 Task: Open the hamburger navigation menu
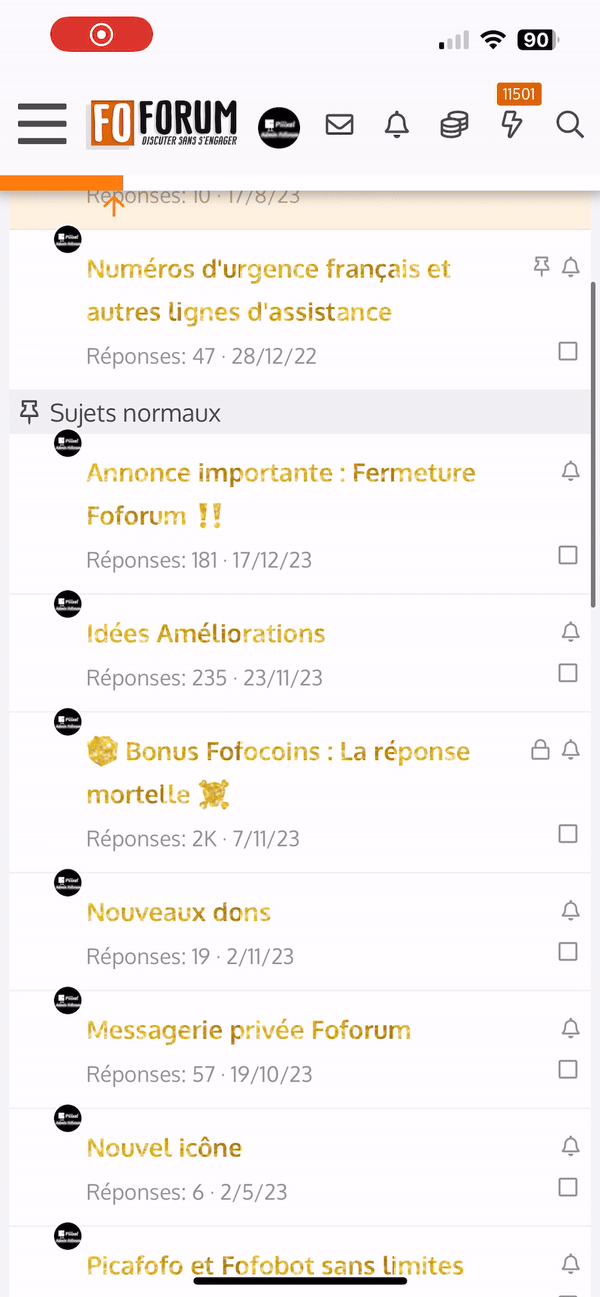(x=42, y=124)
